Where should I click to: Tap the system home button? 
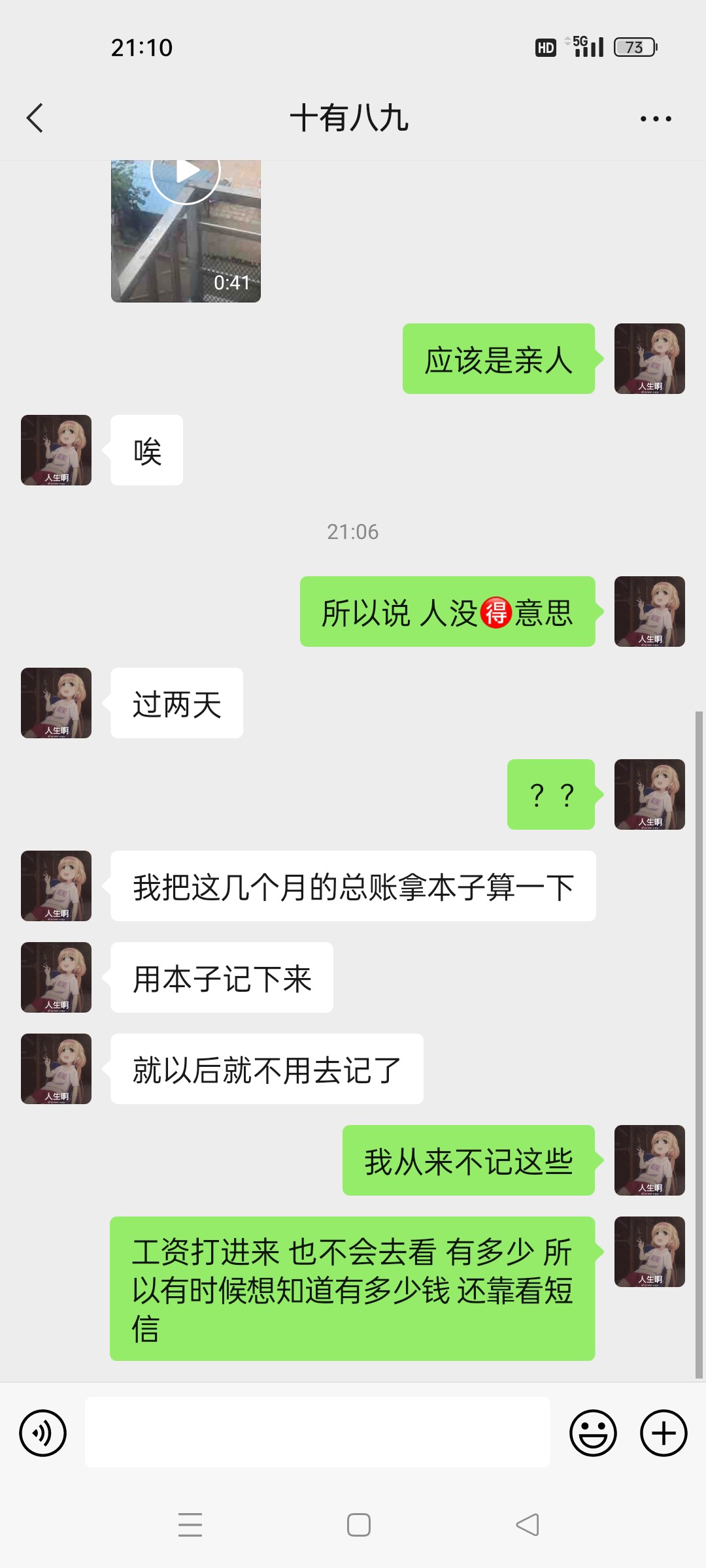(x=359, y=1525)
